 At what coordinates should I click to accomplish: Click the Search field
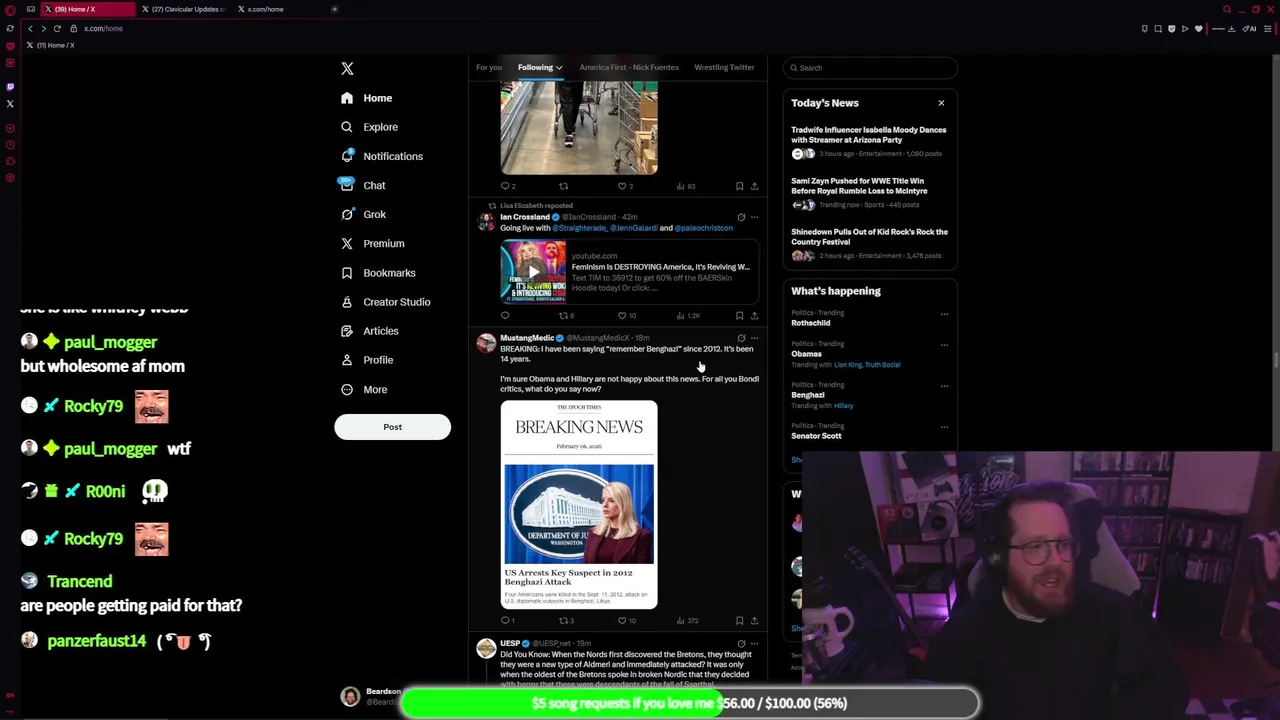coord(870,68)
